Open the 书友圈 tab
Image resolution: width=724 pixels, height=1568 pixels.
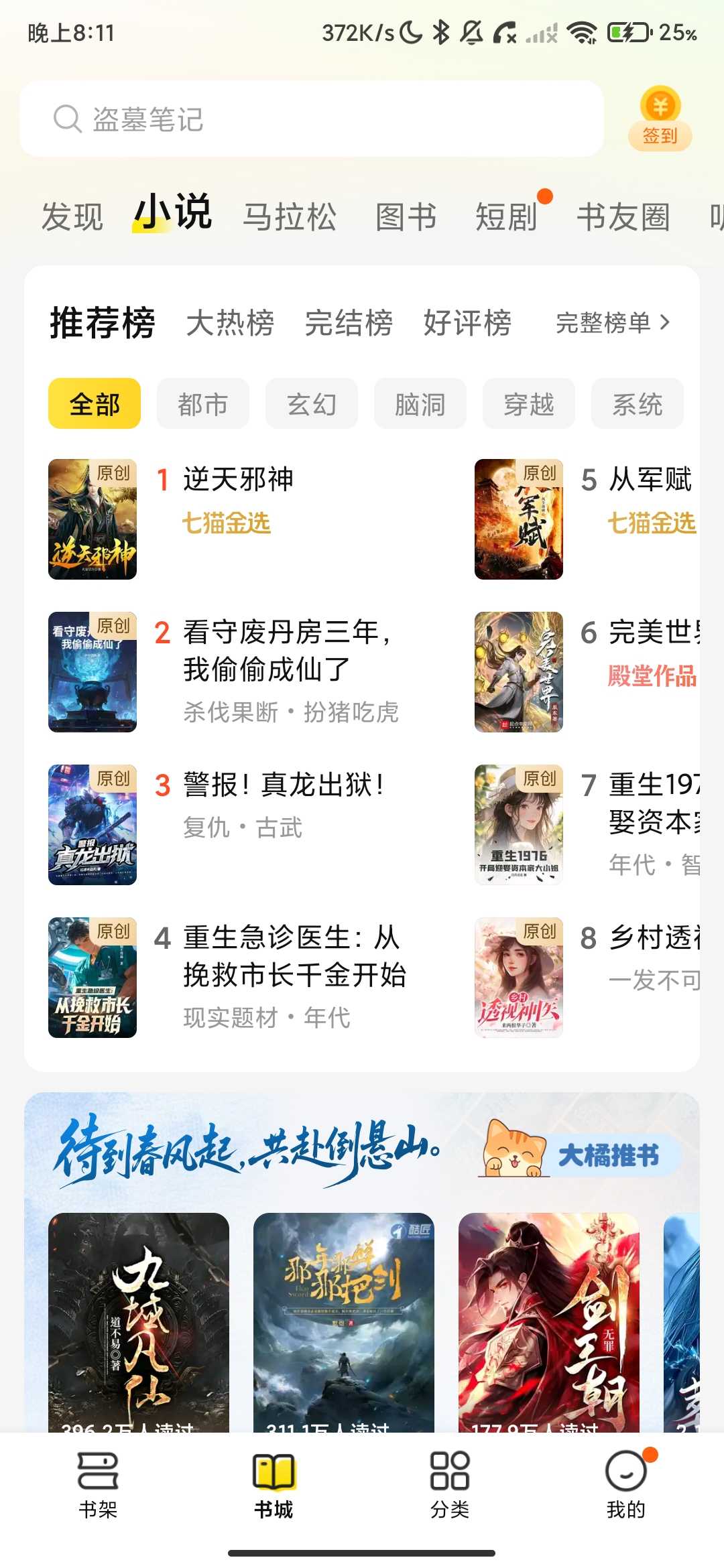(x=623, y=217)
